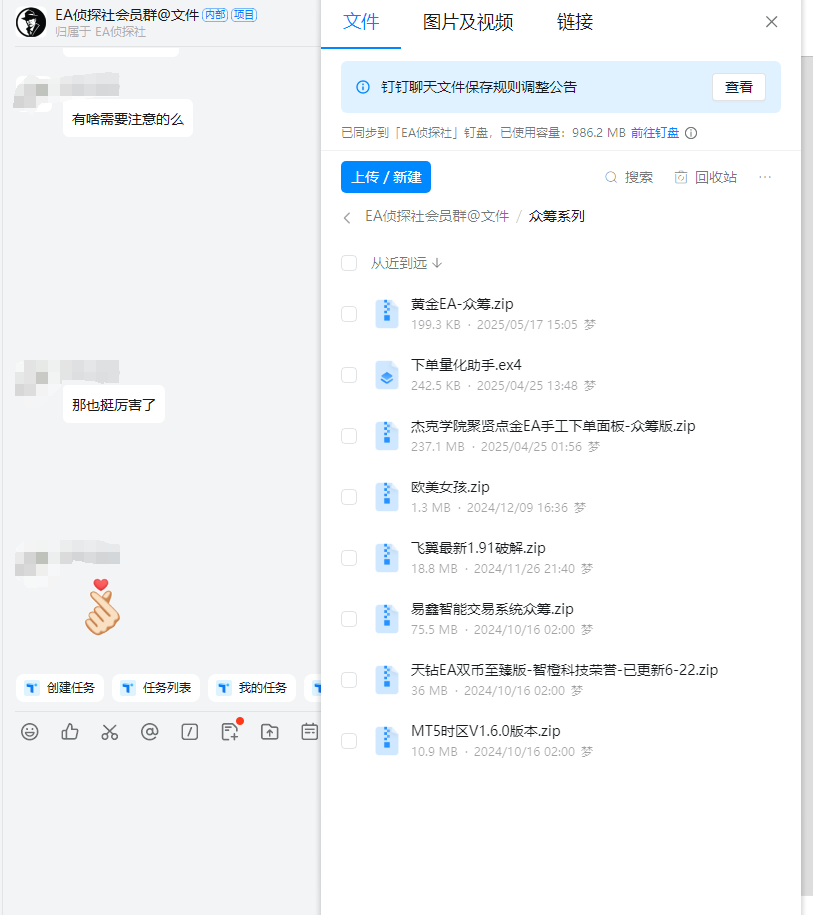Screen dimensions: 813x915
Task: Open 欧美女孩.zip file
Action: [450, 487]
